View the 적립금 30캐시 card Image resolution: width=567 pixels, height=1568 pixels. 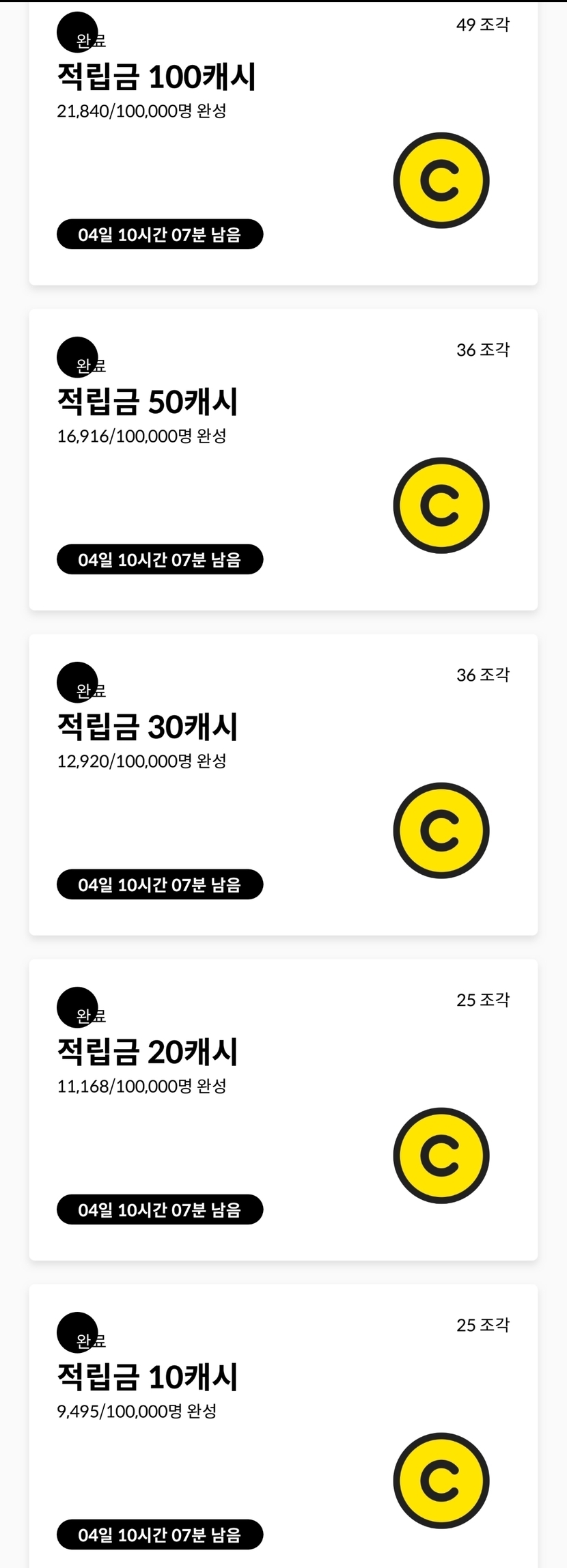[283, 784]
